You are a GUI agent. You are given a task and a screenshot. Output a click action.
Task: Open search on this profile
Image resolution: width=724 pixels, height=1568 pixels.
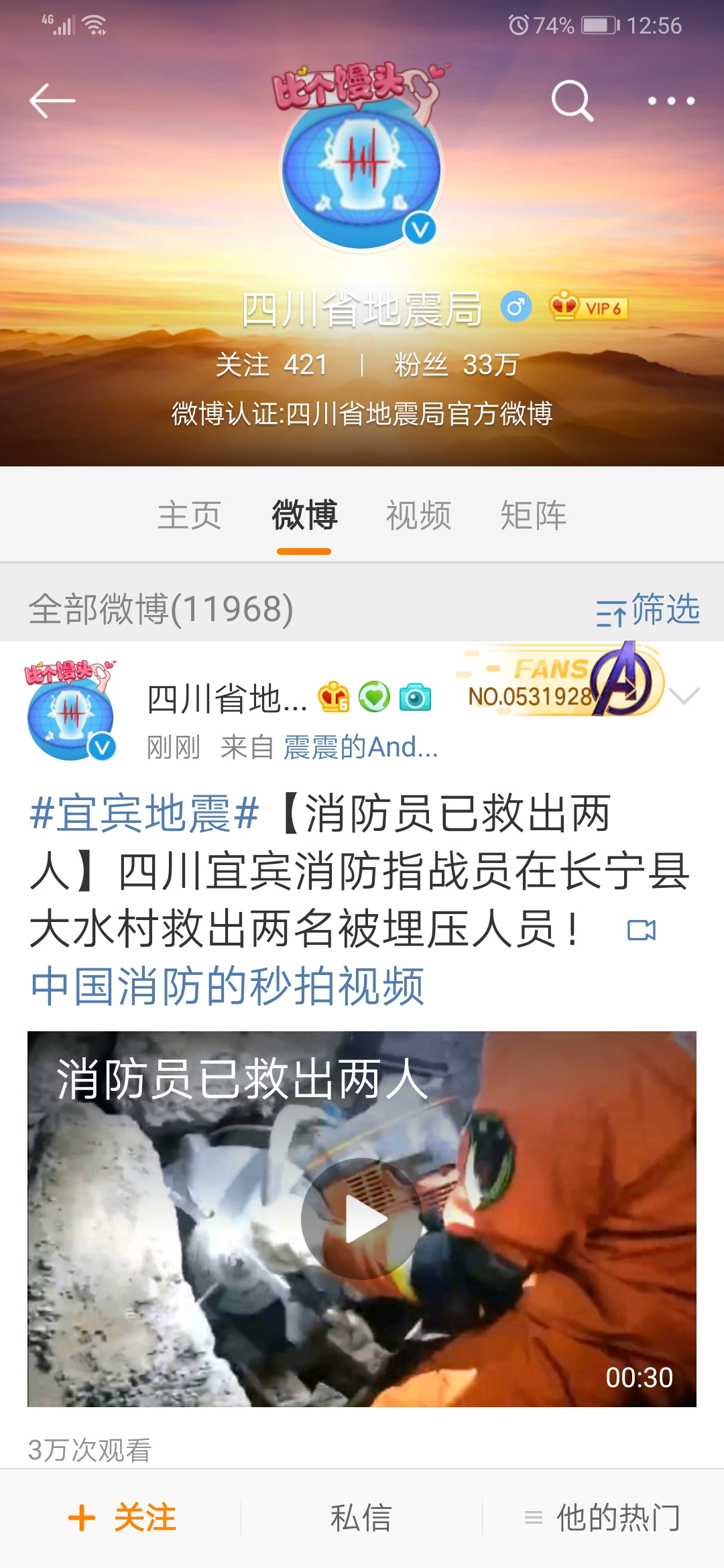click(x=572, y=101)
